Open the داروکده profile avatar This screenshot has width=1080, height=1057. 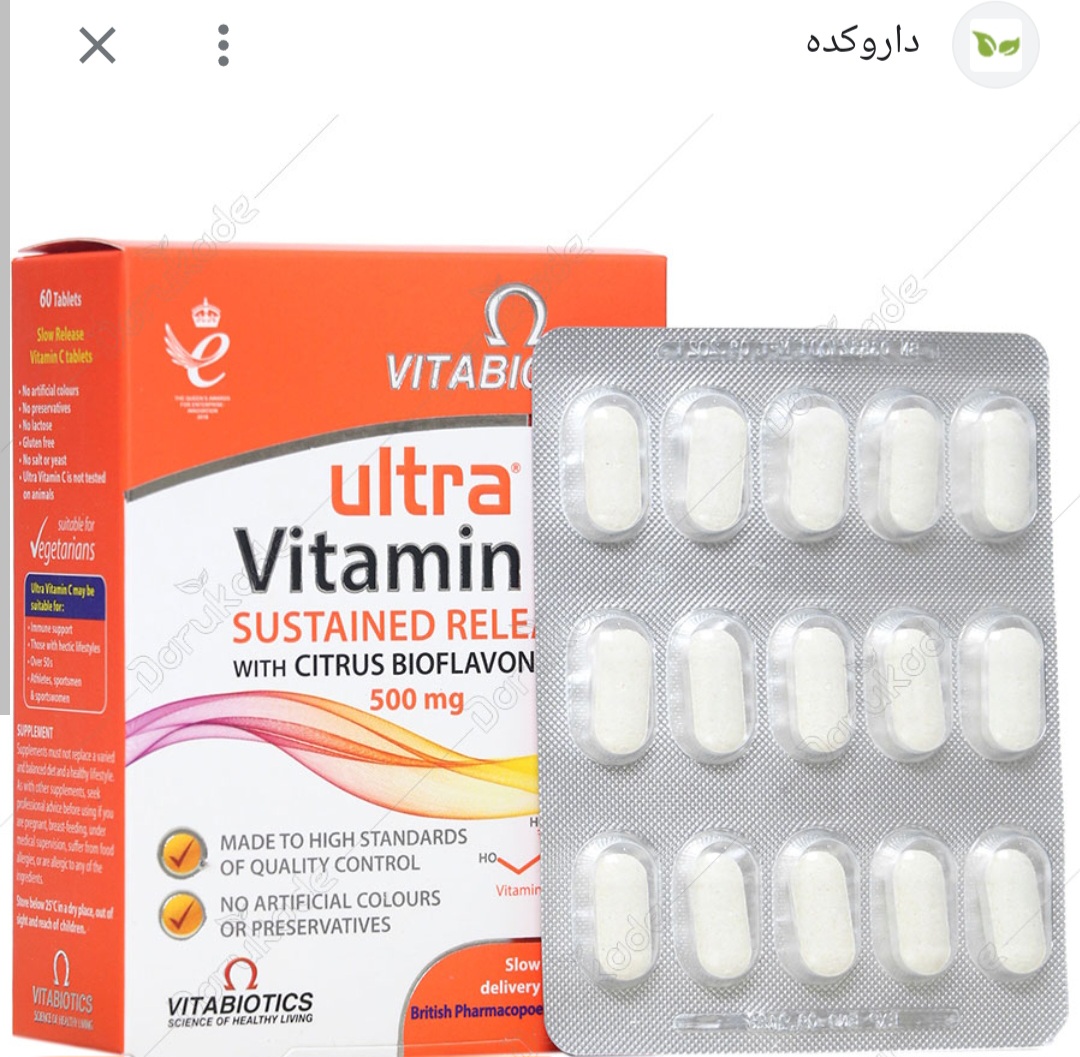tap(995, 45)
